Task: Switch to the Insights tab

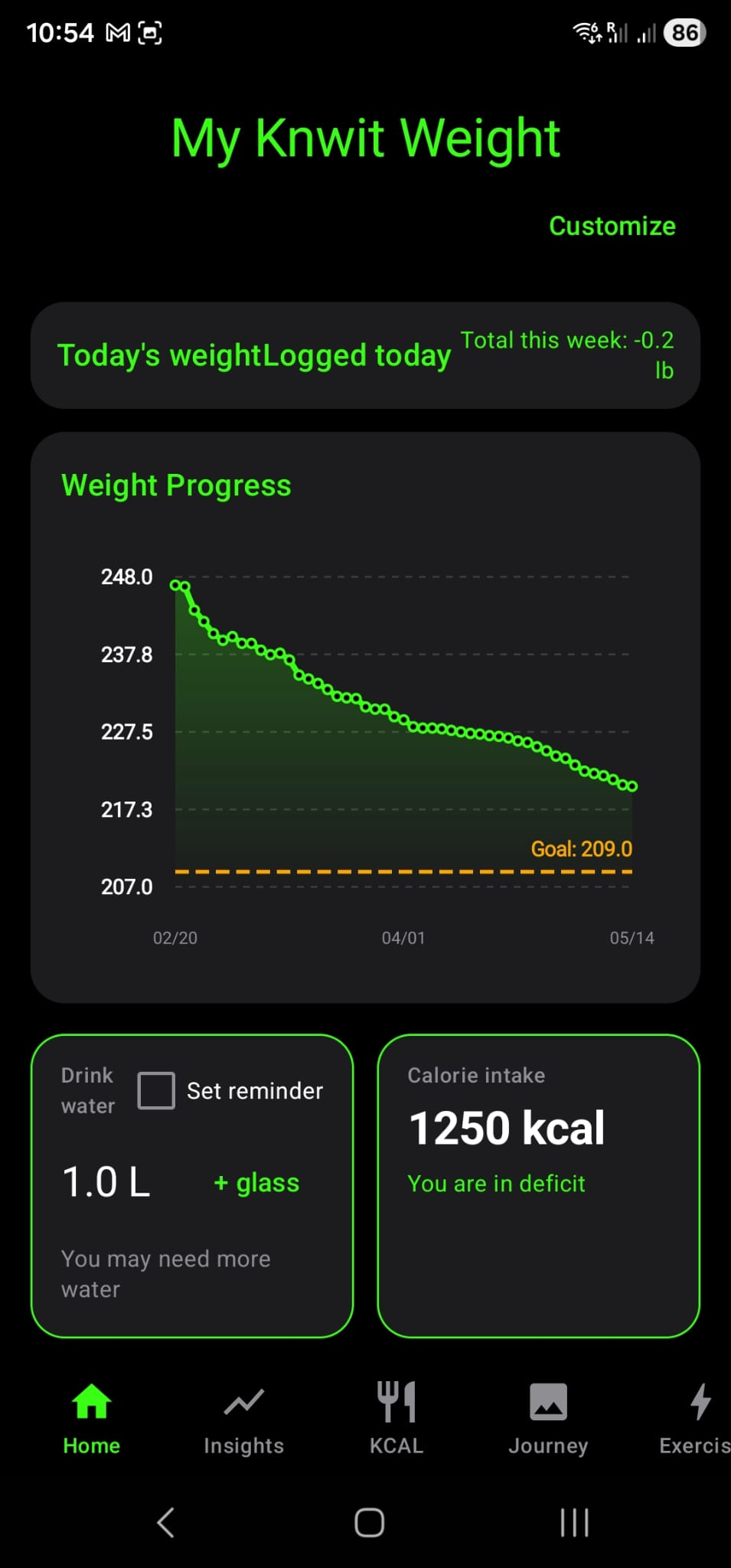Action: coord(243,1419)
